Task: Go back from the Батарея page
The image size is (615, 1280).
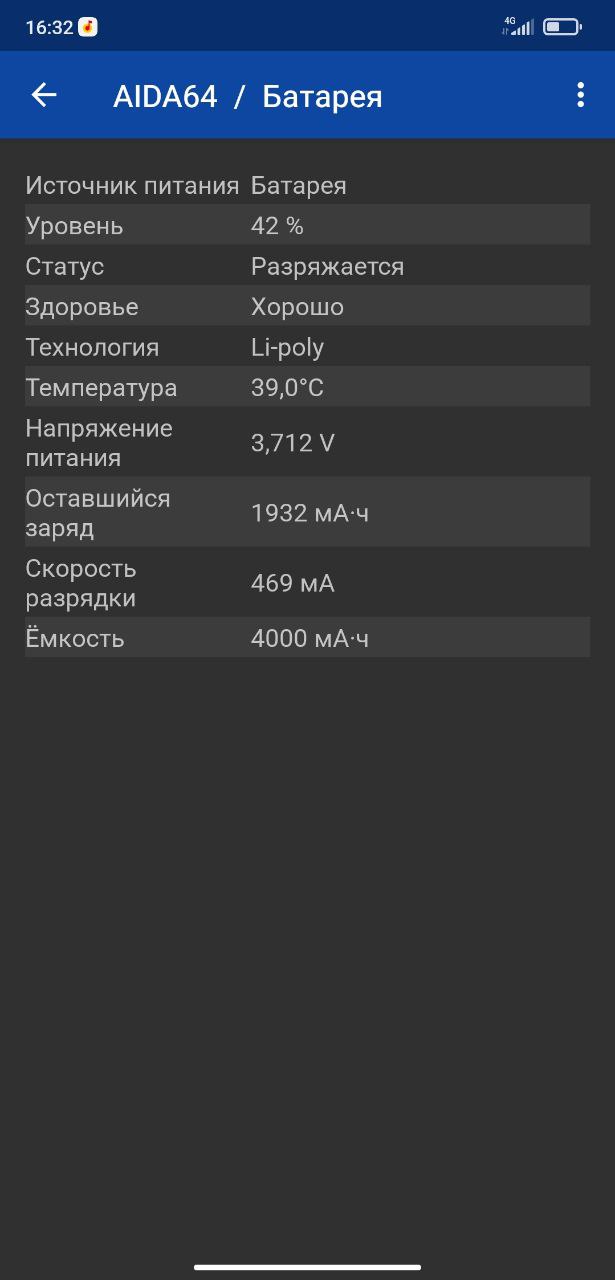Action: [x=44, y=95]
